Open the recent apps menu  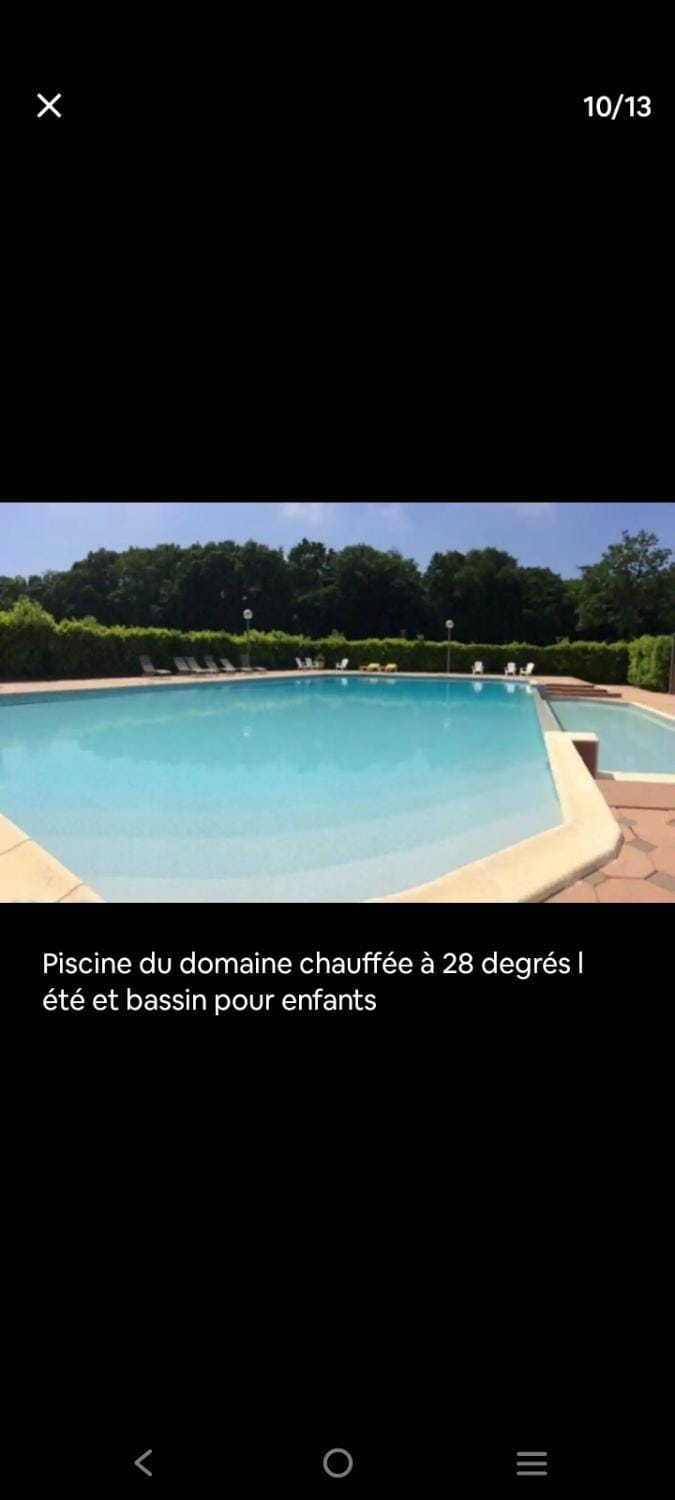pos(532,1463)
